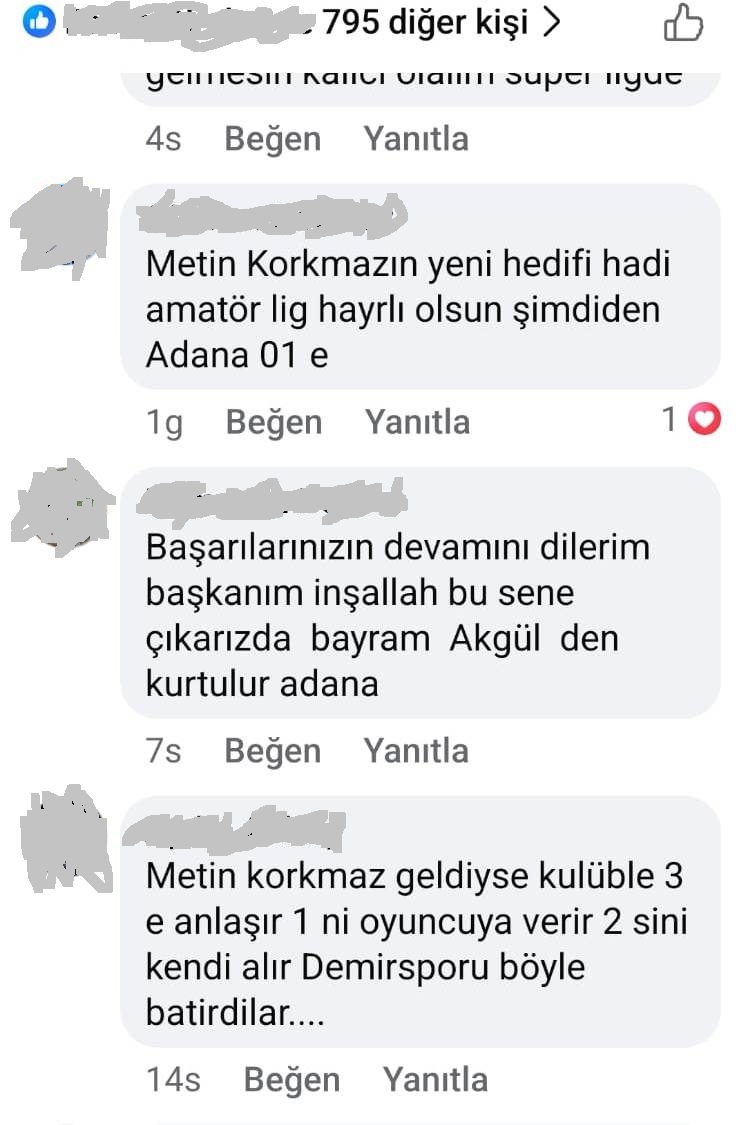Reply to the bayram Akgül comment

pyautogui.click(x=416, y=750)
